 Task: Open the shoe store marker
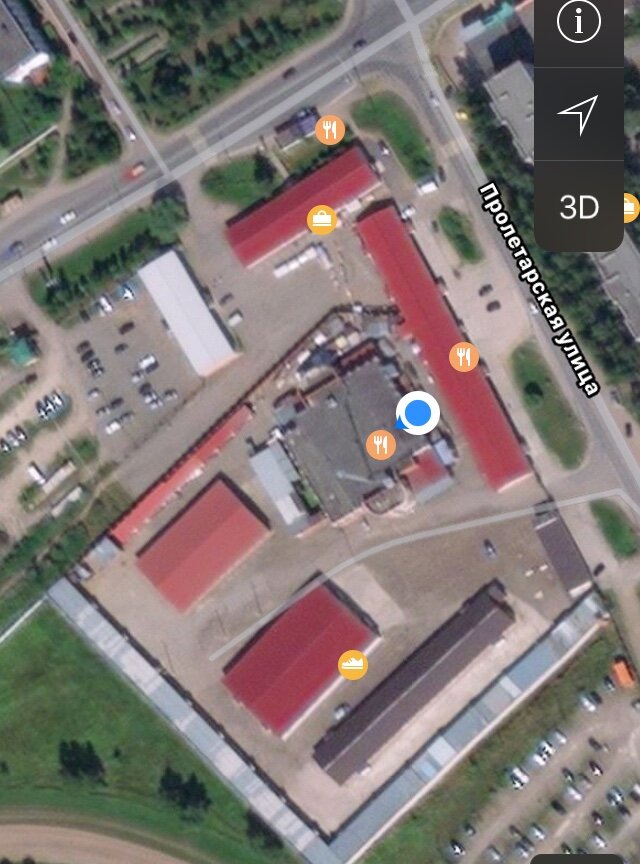point(352,664)
